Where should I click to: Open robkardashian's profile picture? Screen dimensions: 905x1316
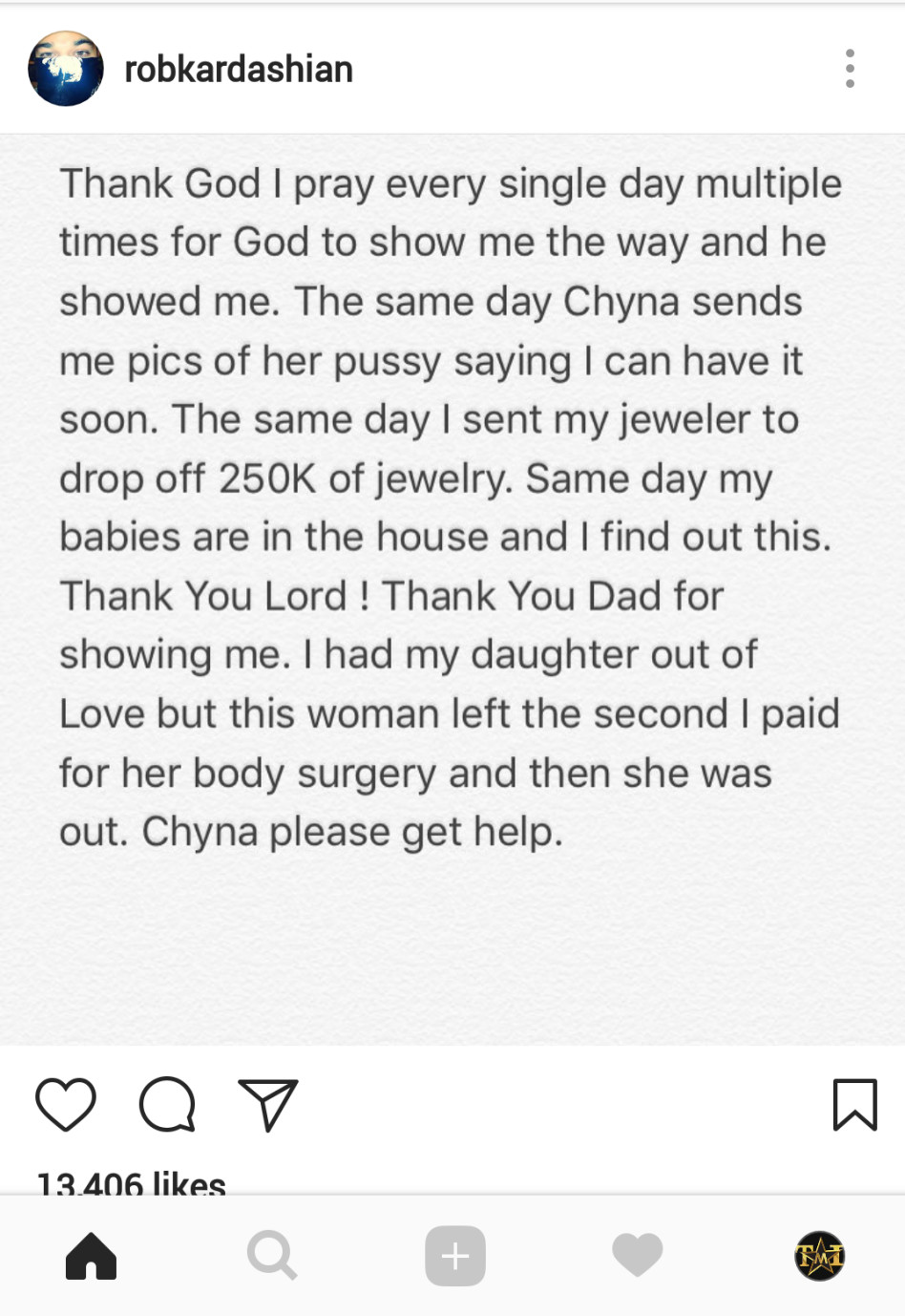[65, 69]
